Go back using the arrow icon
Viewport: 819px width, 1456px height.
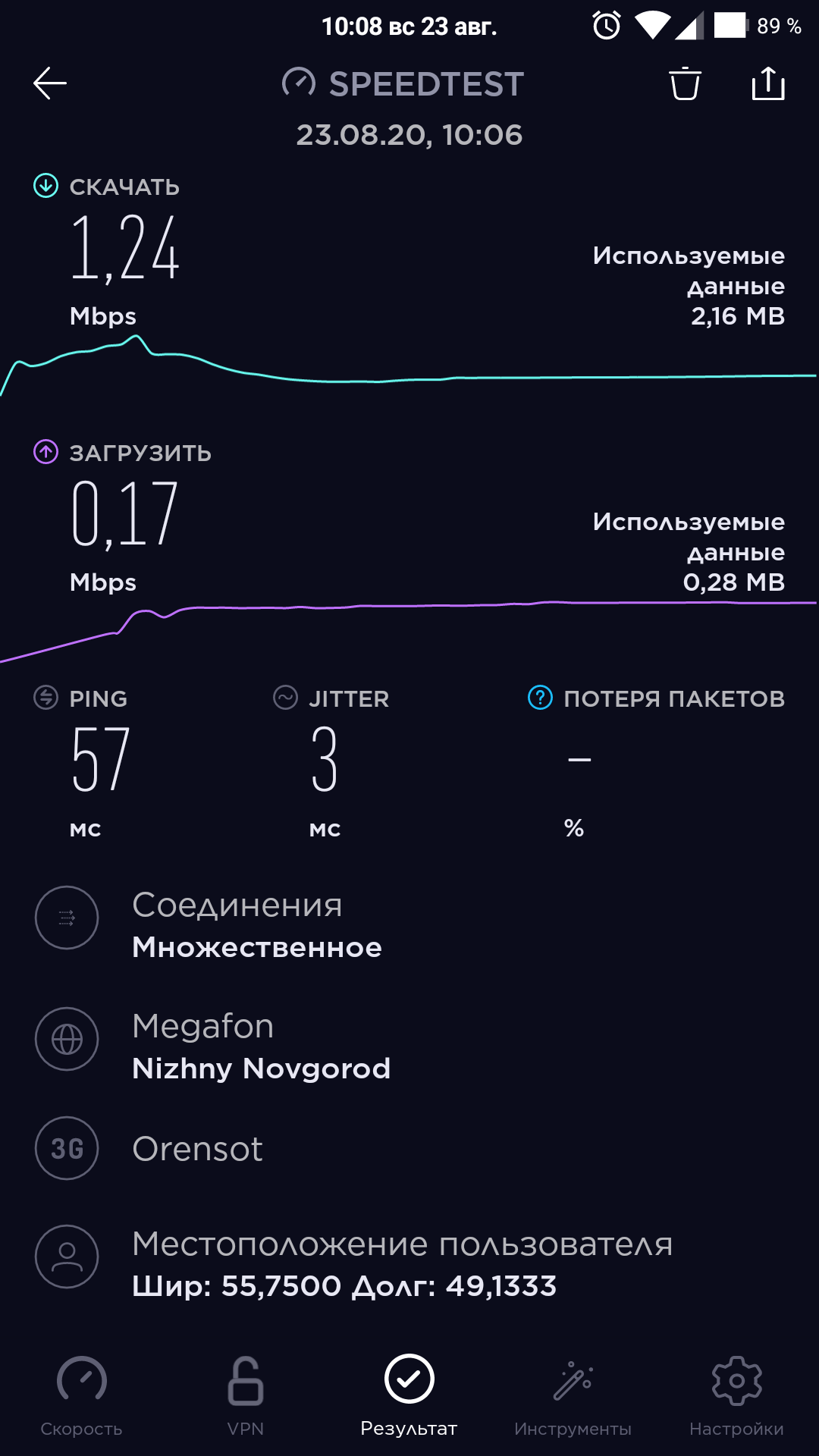pyautogui.click(x=50, y=83)
